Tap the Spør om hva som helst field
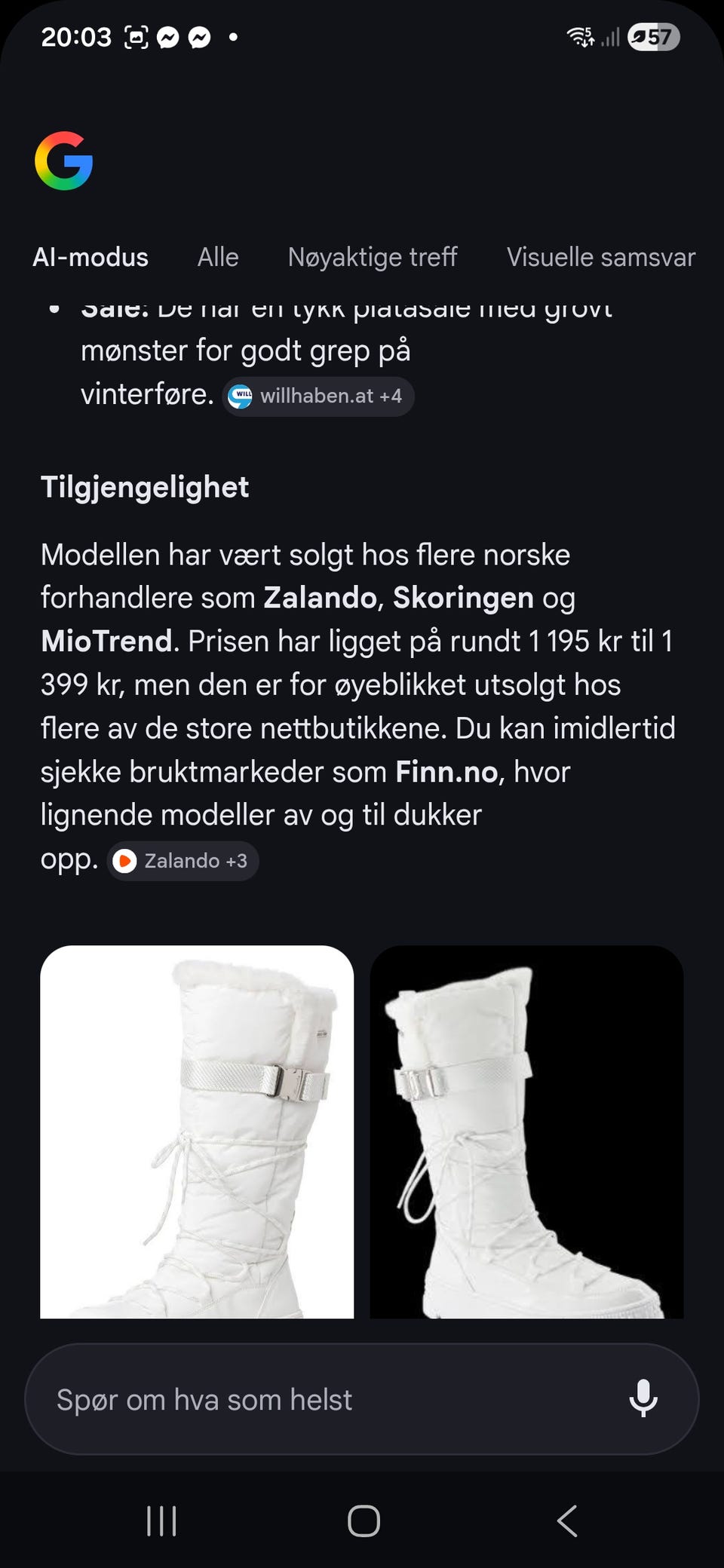Screen dimensions: 724x1568 [x=302, y=1398]
